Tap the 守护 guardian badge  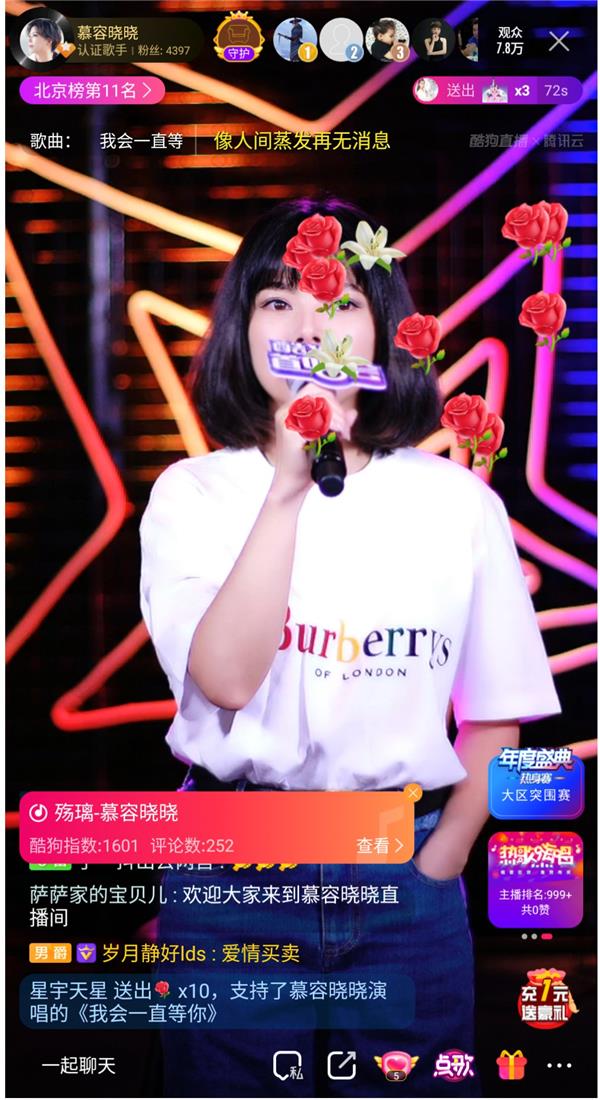[238, 39]
